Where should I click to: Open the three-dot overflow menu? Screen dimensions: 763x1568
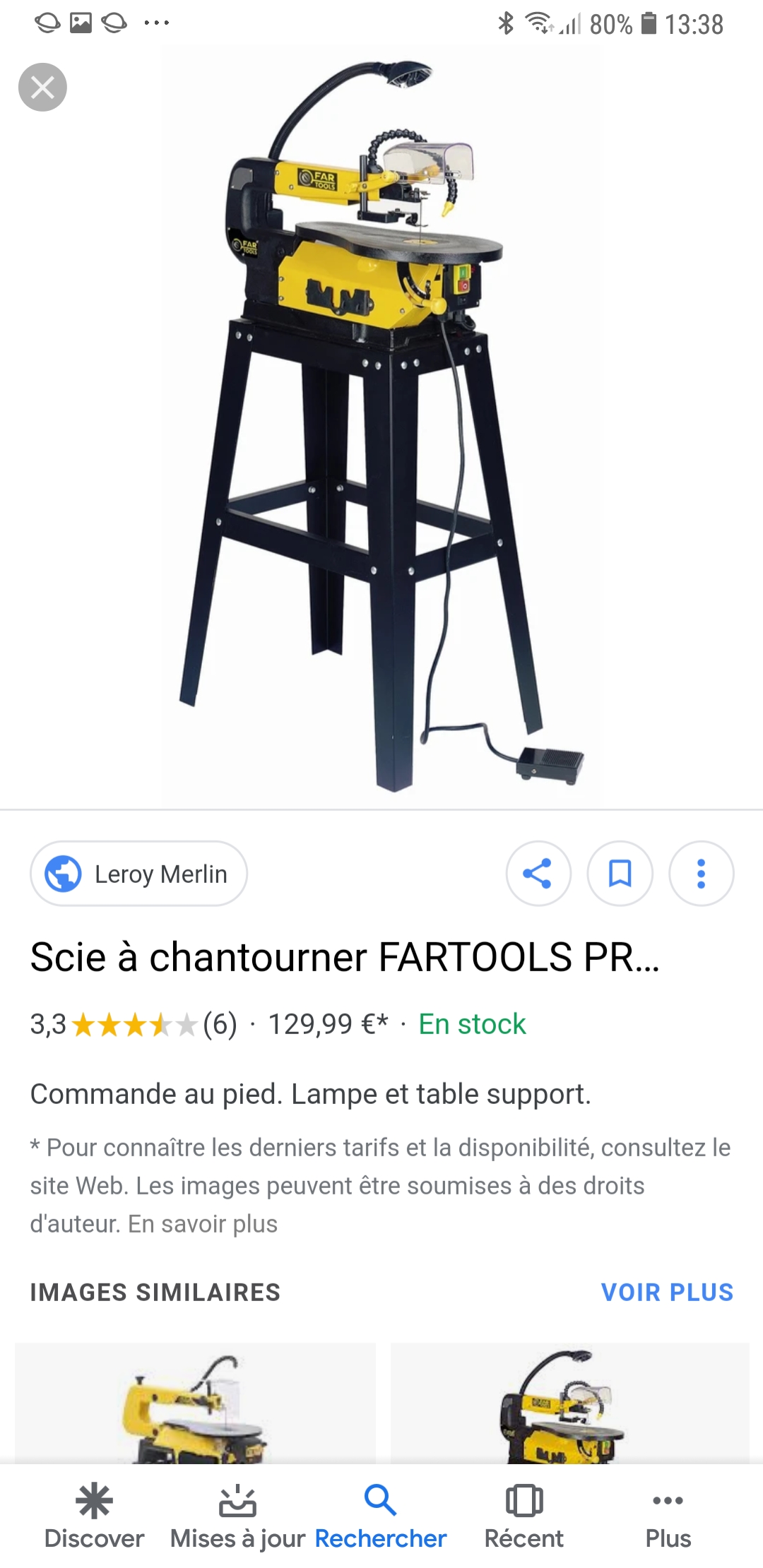coord(701,874)
